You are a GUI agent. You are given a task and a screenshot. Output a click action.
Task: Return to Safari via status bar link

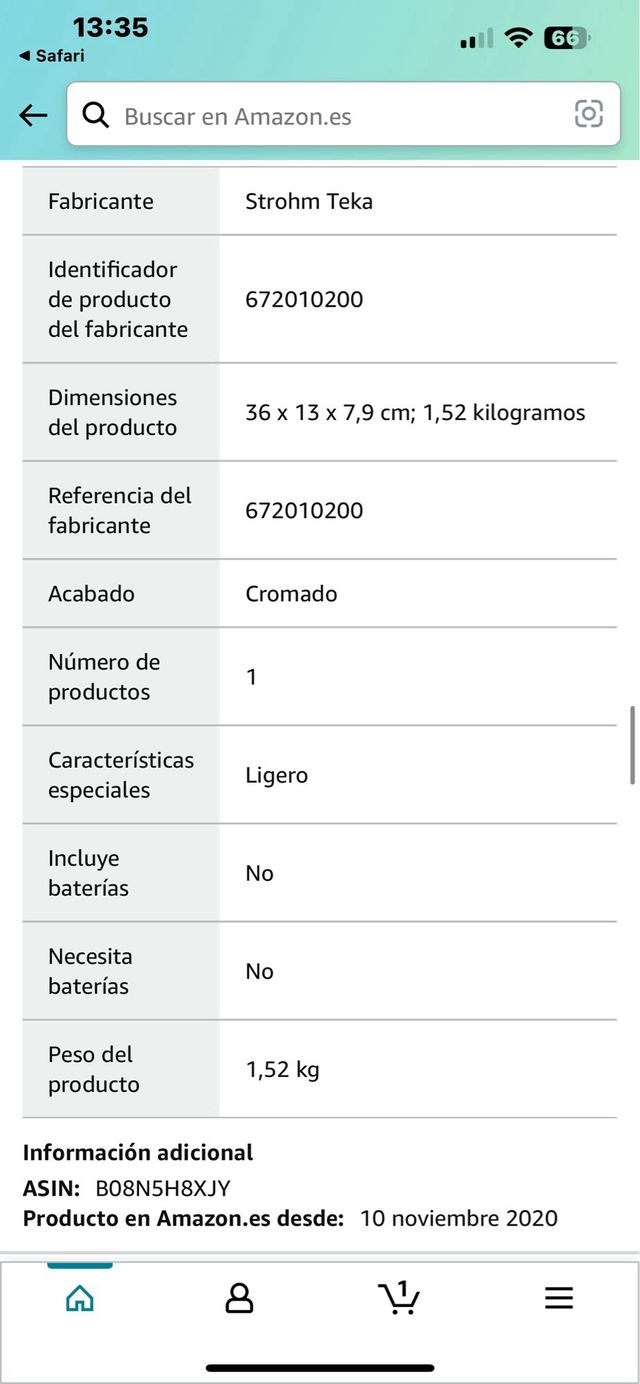tap(52, 56)
